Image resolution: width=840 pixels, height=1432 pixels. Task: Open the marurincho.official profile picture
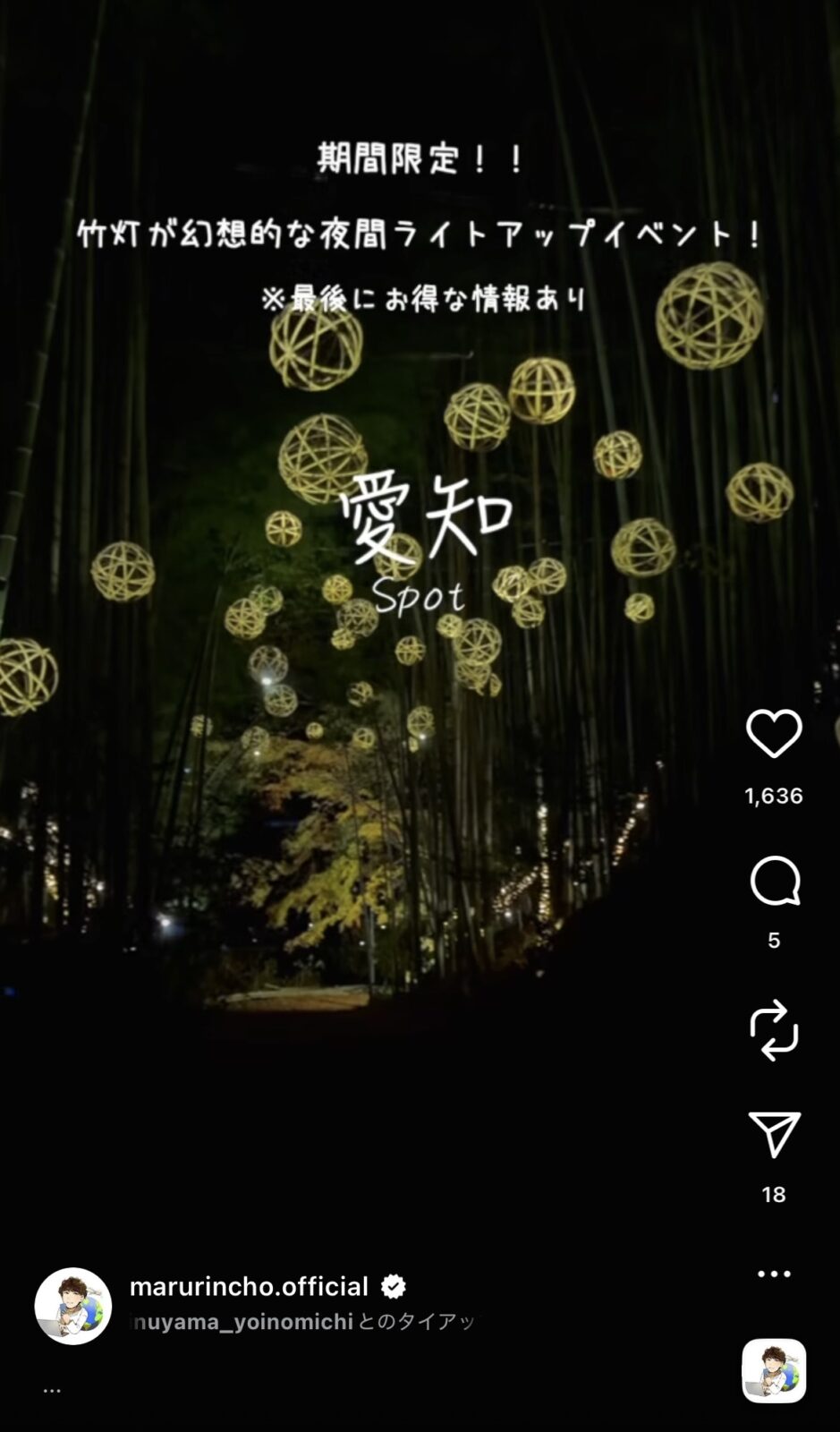point(73,1306)
